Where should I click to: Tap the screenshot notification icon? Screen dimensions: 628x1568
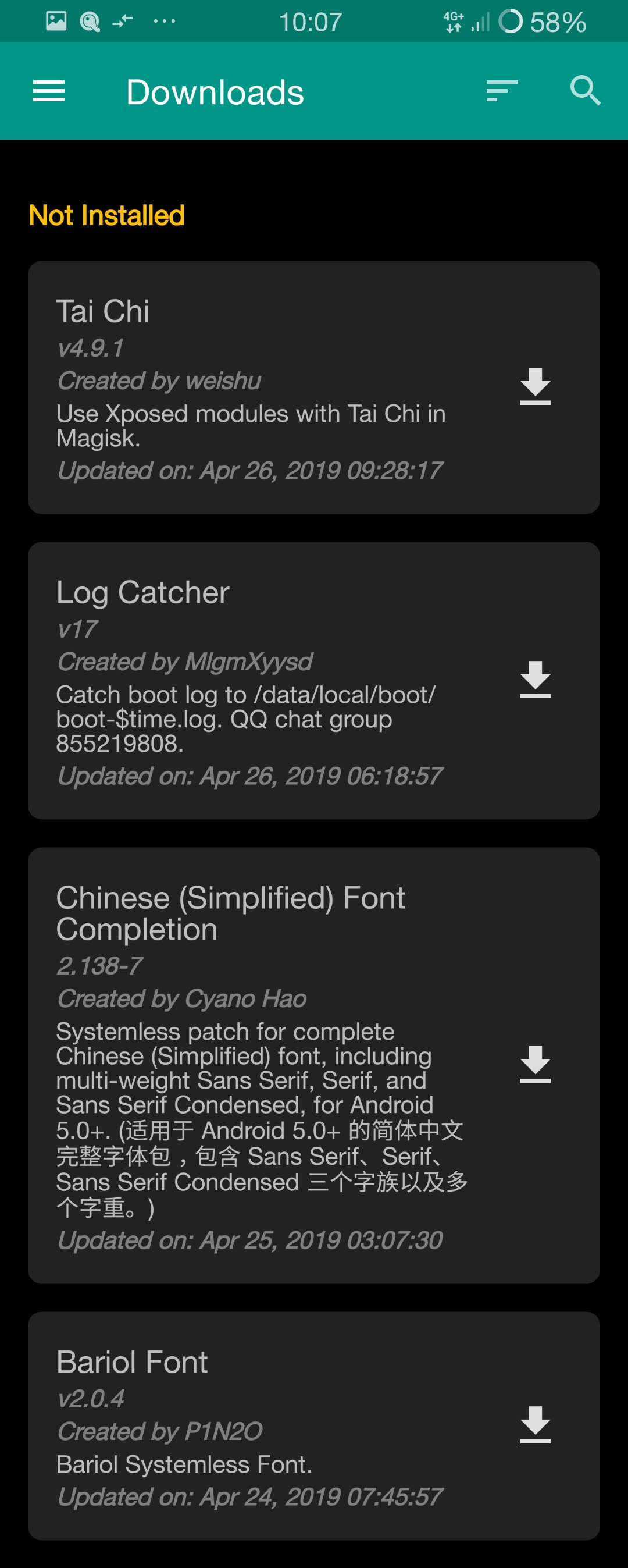point(56,21)
